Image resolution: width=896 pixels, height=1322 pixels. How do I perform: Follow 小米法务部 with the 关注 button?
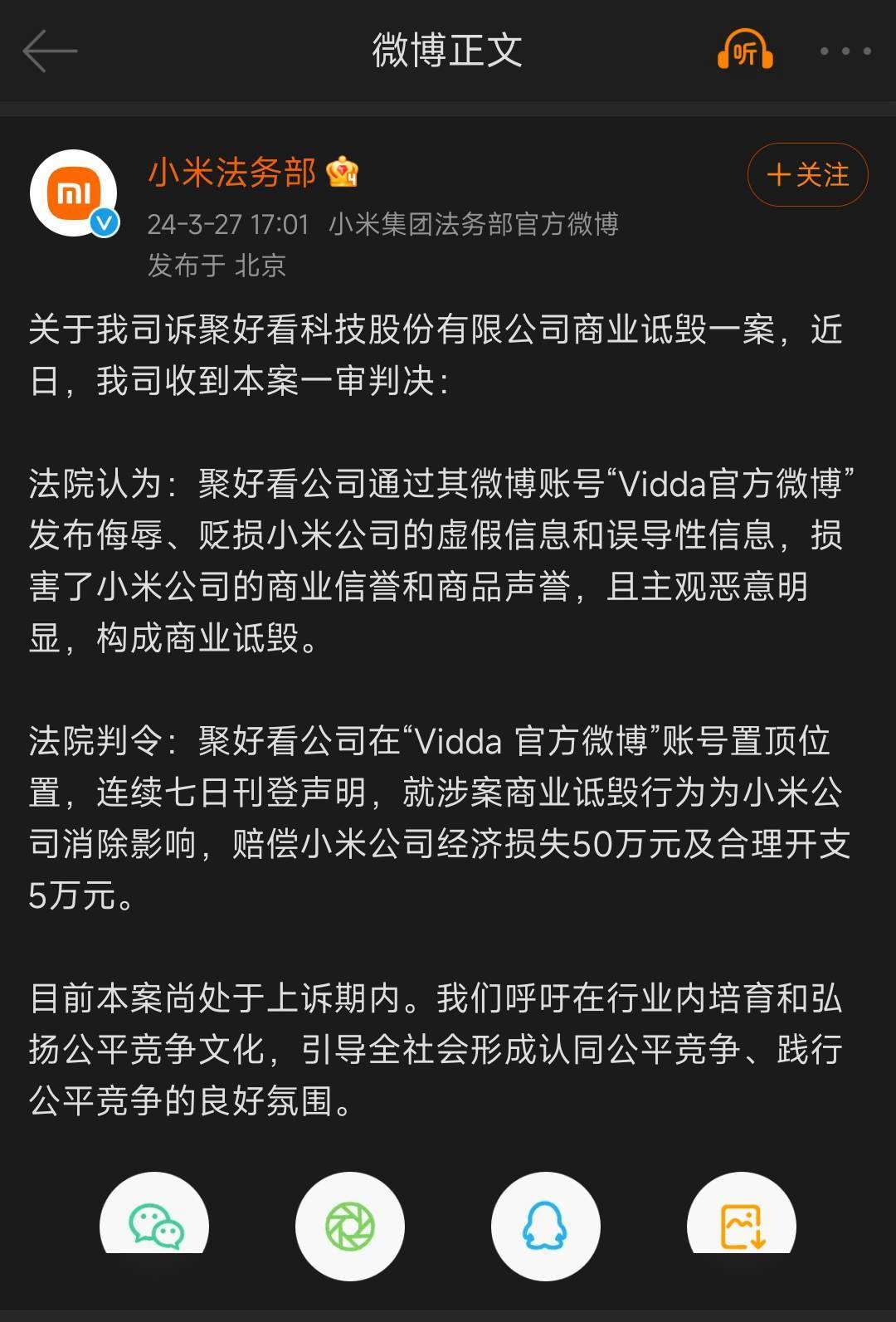pyautogui.click(x=807, y=175)
